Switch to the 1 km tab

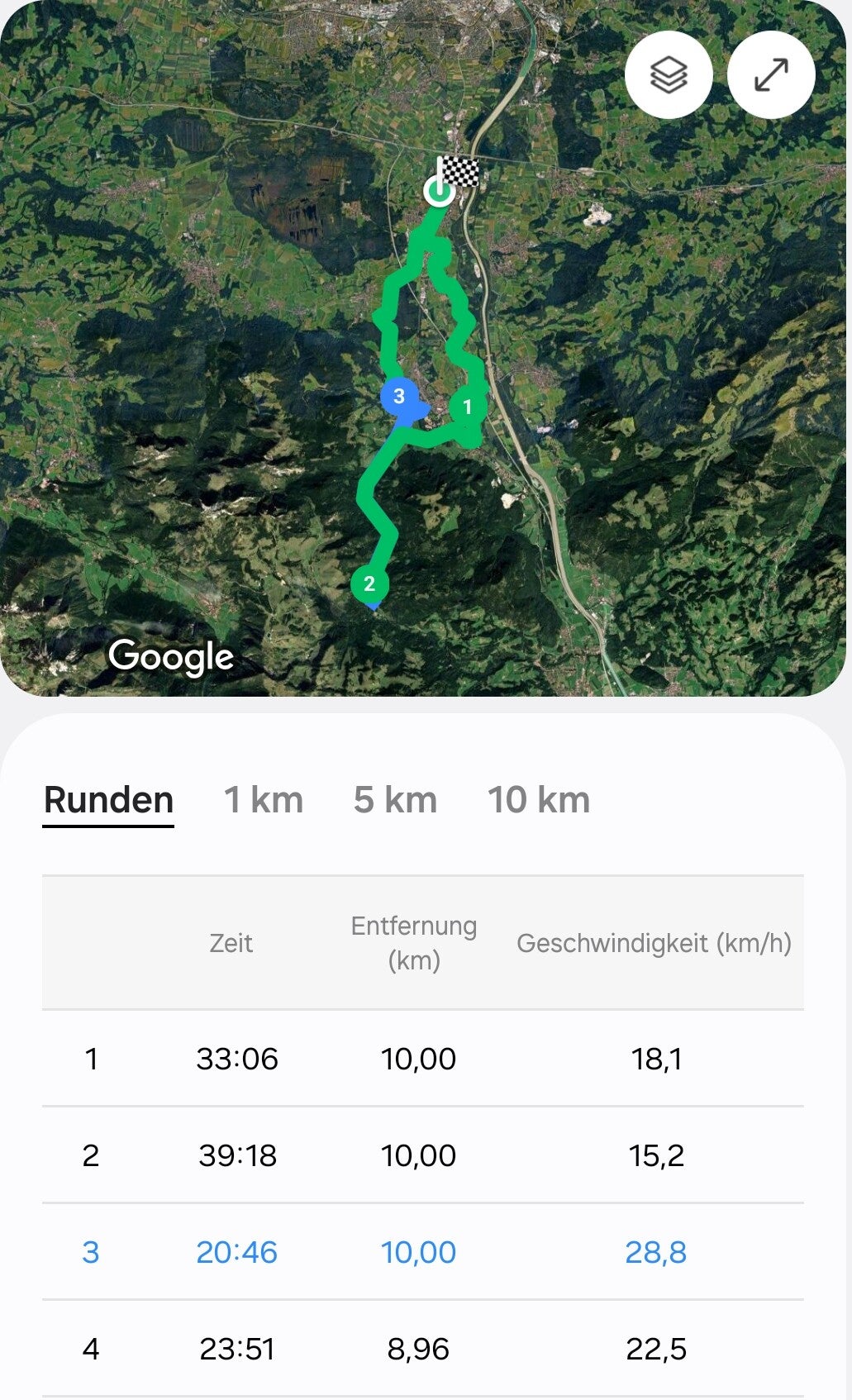pos(264,800)
